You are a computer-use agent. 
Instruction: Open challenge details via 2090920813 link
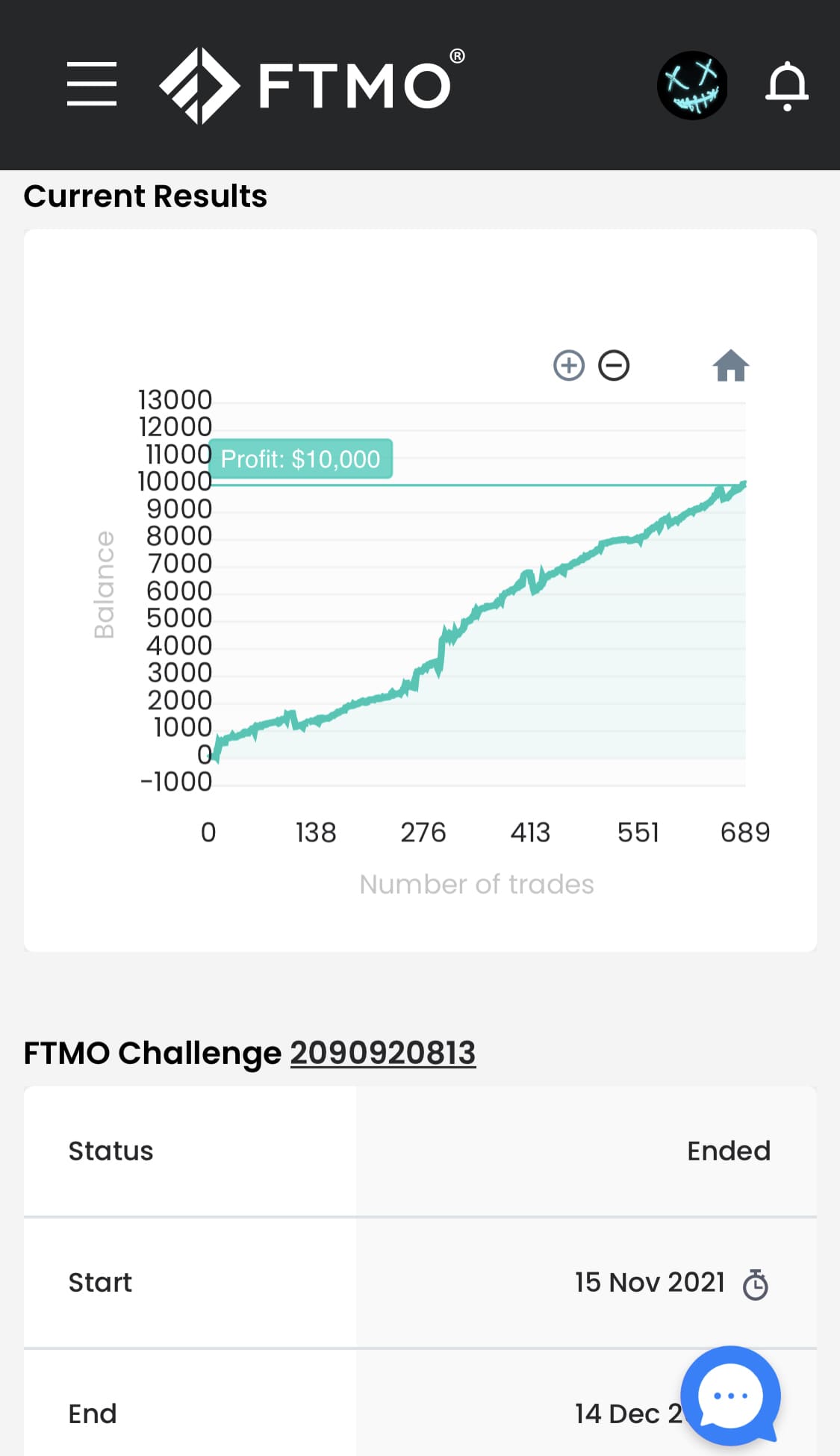[x=383, y=1053]
